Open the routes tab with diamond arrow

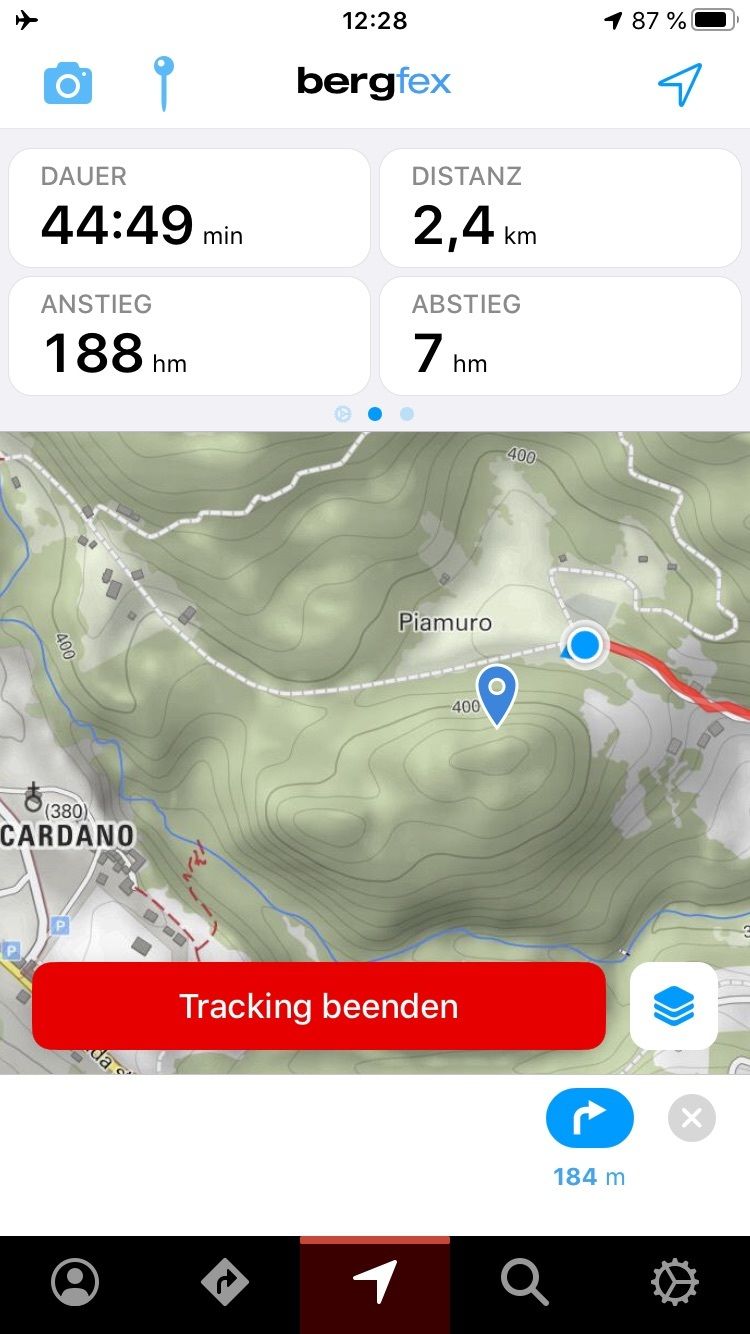tap(225, 1282)
